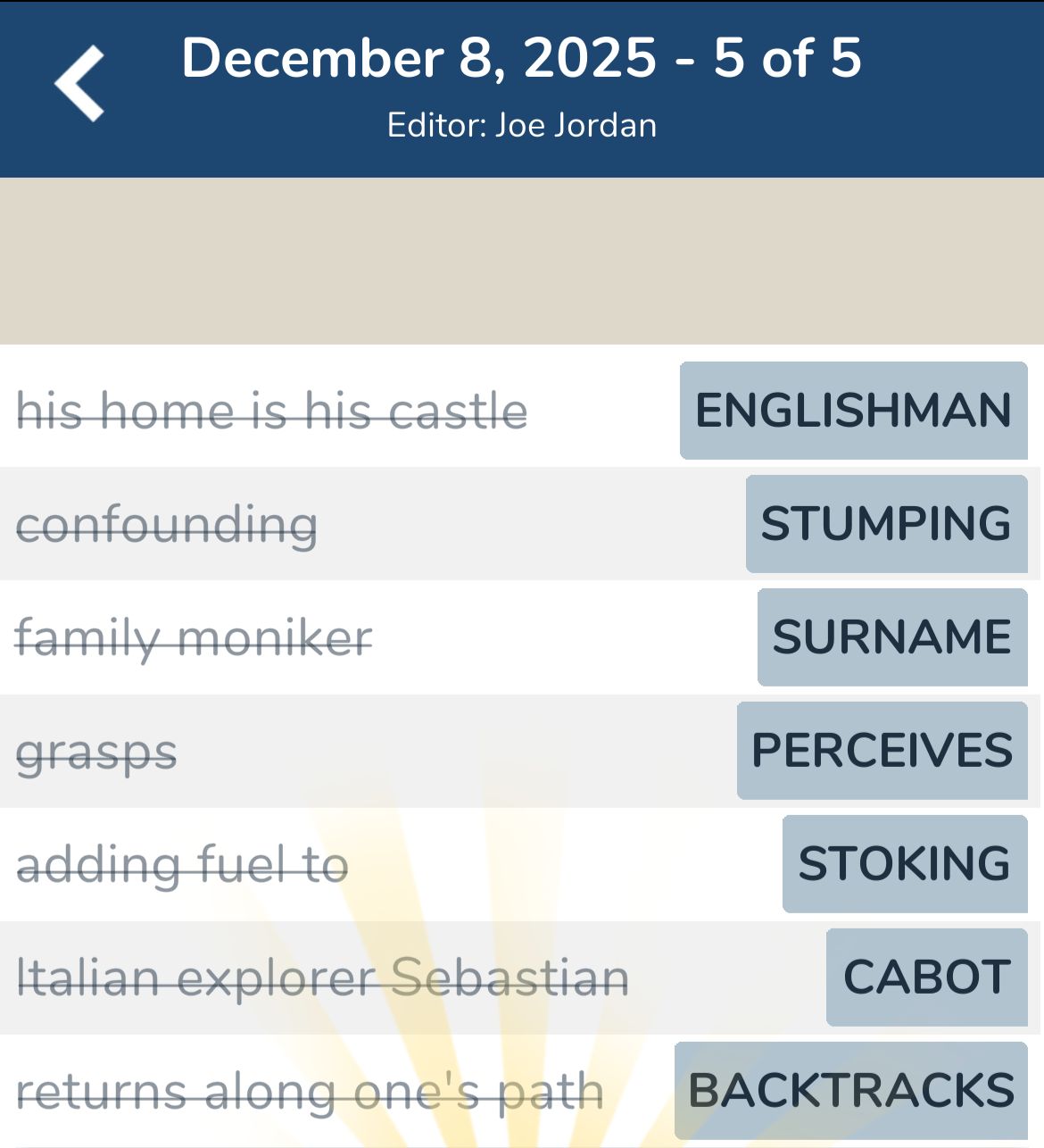Select the PERCEIVES answer tile
This screenshot has height=1148, width=1044.
click(882, 750)
